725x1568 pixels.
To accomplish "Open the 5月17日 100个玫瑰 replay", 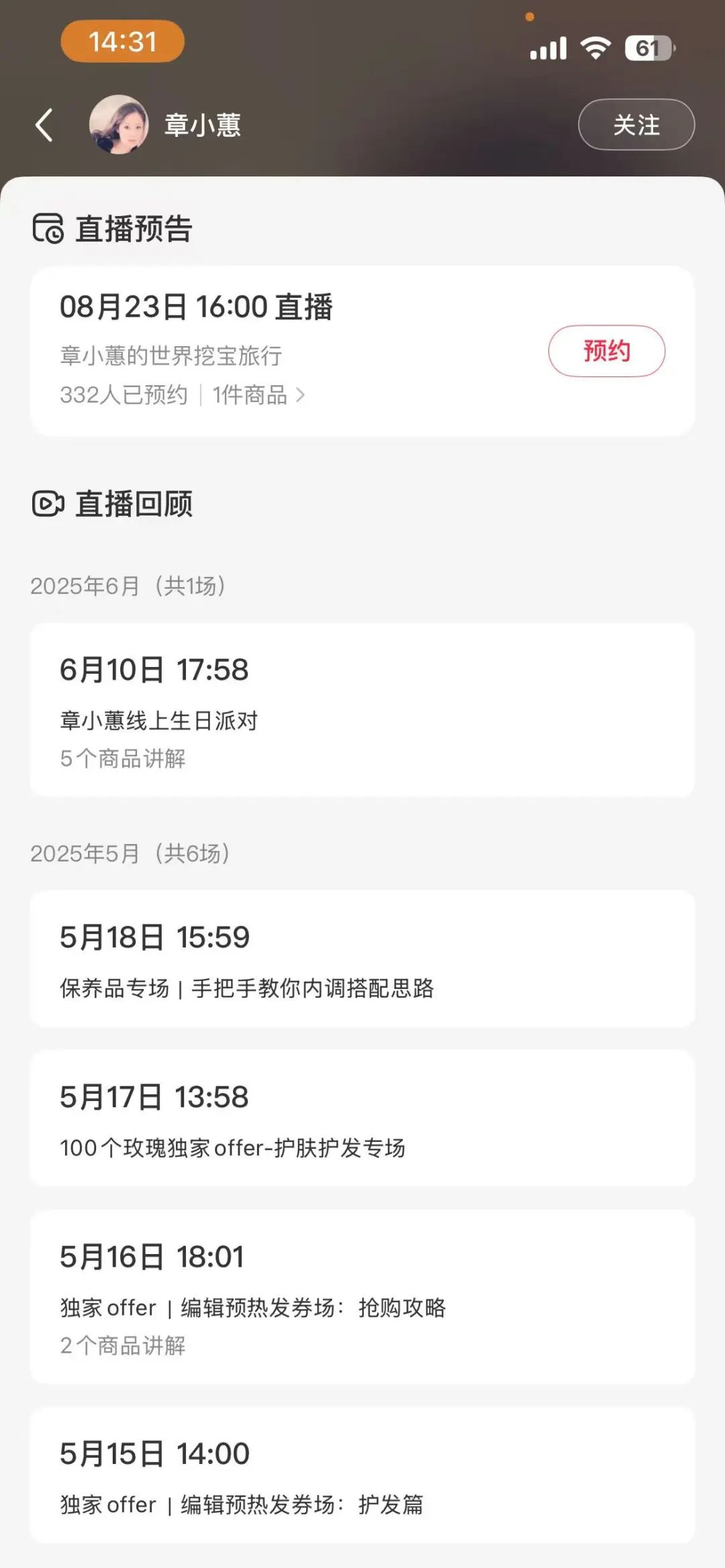I will click(362, 1118).
